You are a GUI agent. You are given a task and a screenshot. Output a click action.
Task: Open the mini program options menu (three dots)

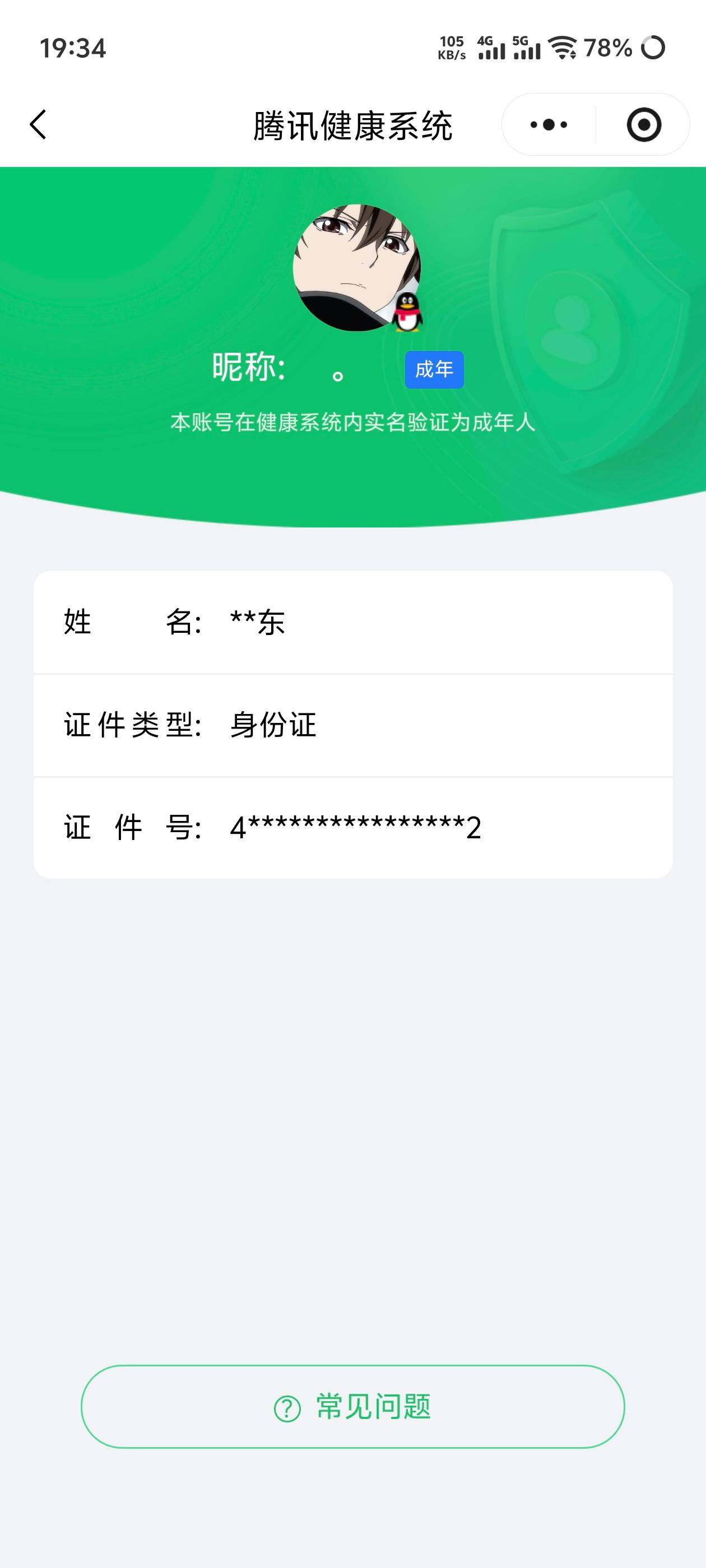(547, 124)
